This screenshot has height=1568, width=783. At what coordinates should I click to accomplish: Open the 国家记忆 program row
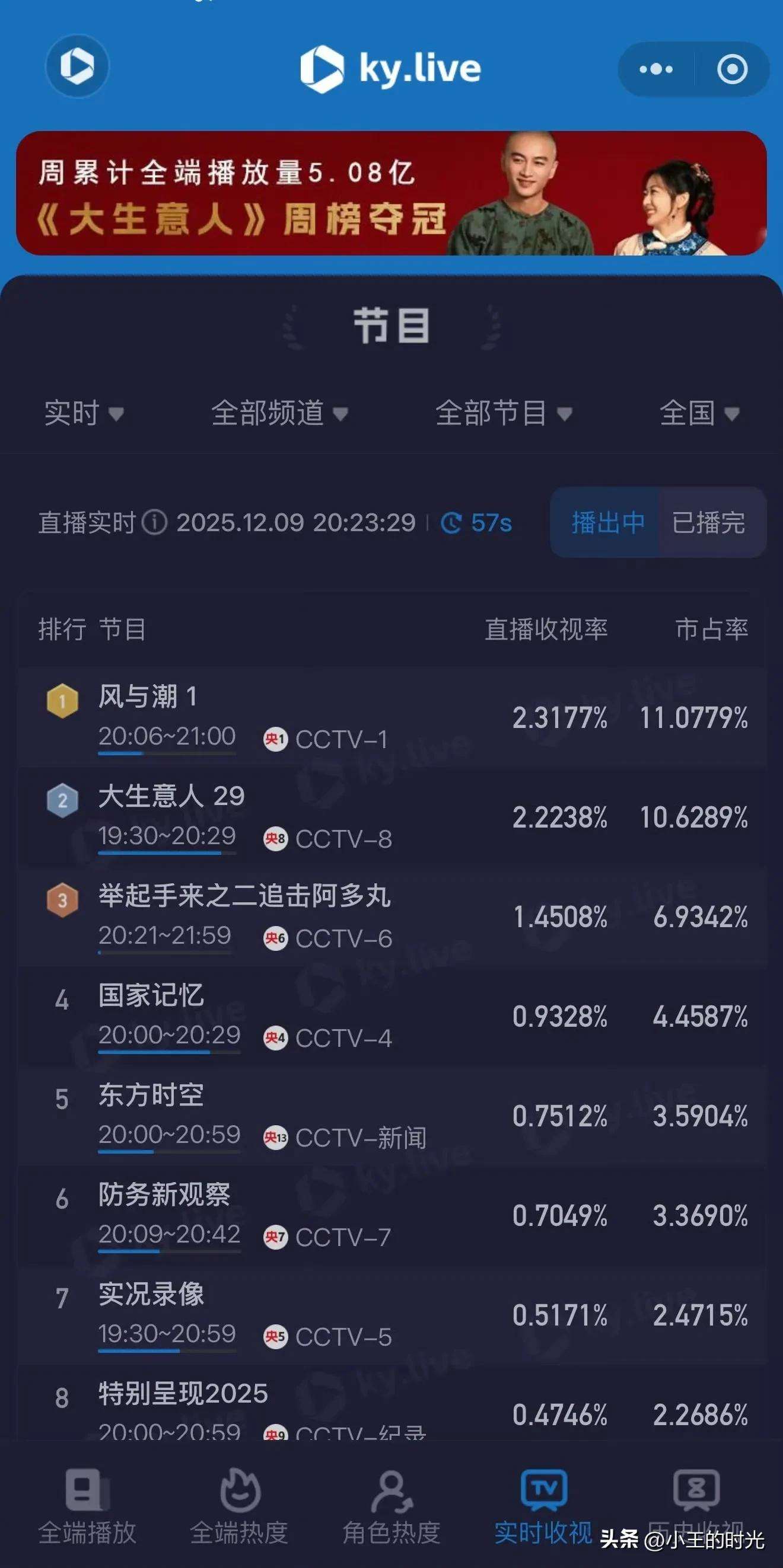(391, 1016)
